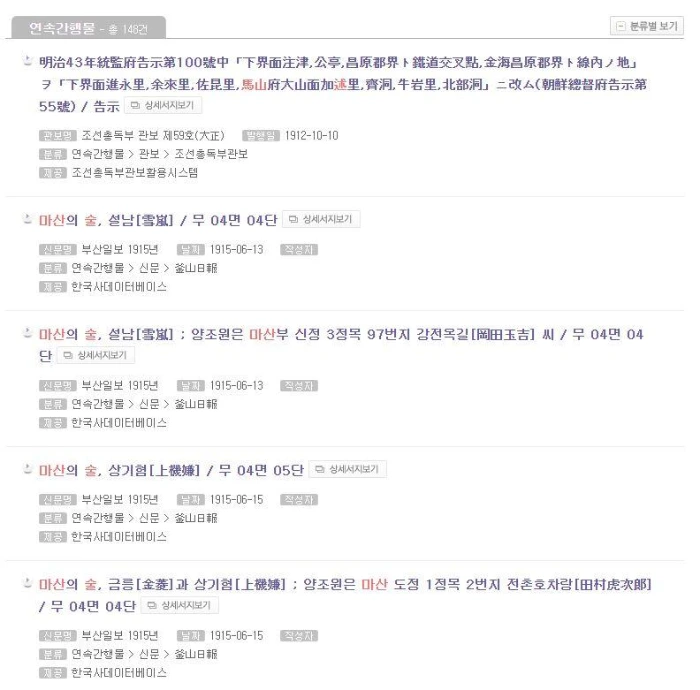Open the 마산의 술, 상기혐 04면 05단 article
Viewport: 700px width, 690px height.
[x=171, y=470]
